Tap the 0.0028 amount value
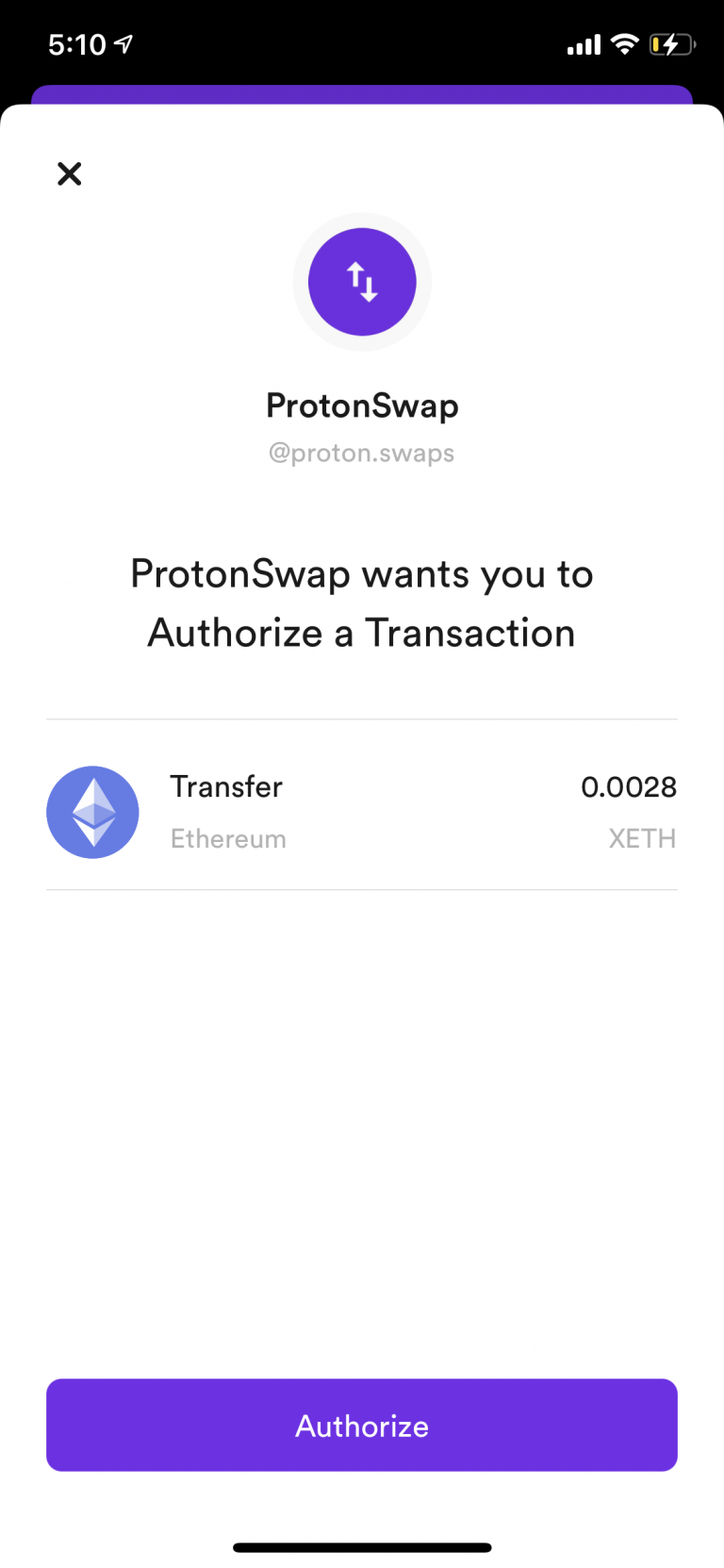 (x=628, y=786)
